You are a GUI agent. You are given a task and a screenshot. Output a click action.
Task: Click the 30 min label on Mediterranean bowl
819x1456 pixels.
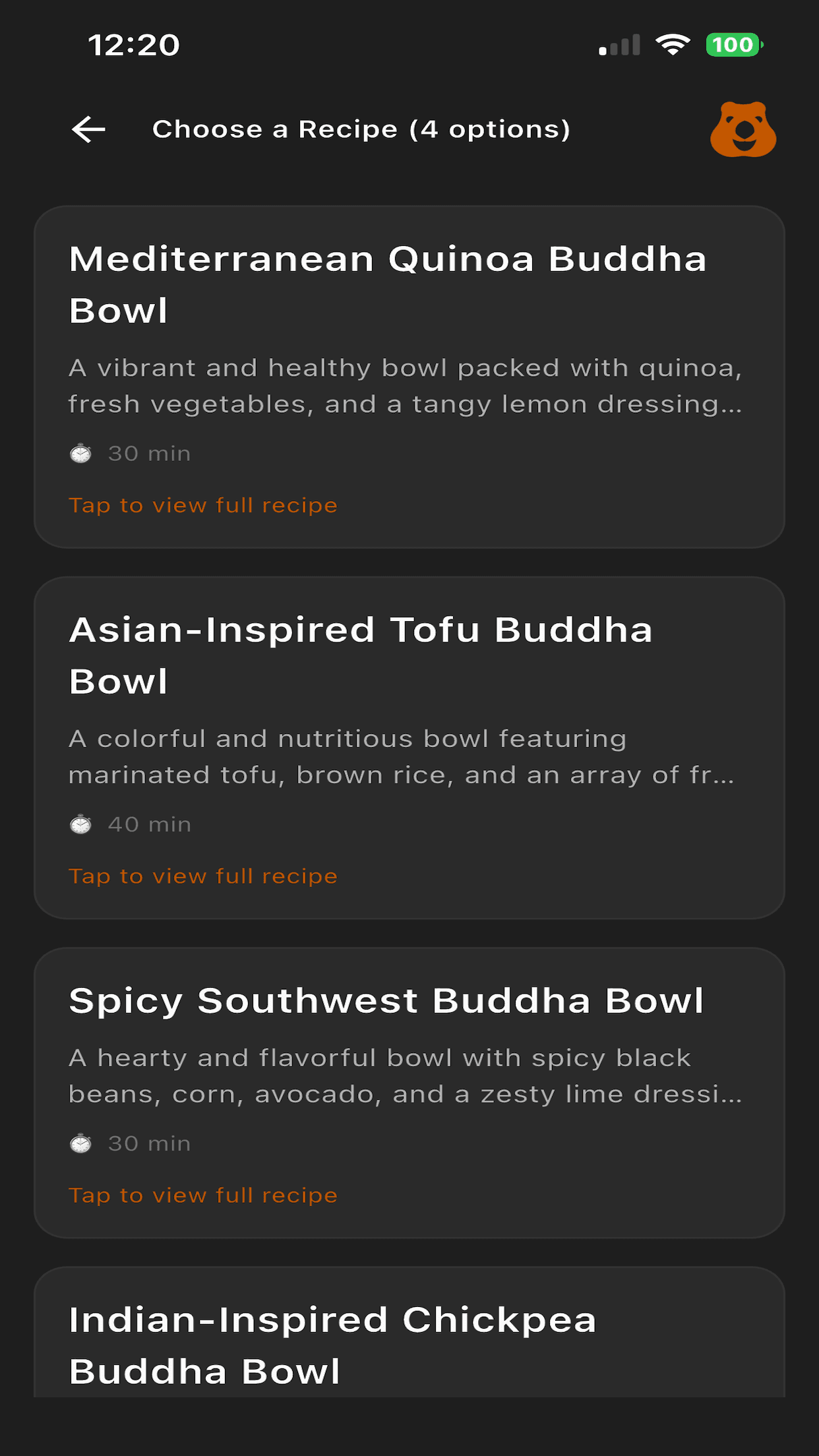(148, 453)
